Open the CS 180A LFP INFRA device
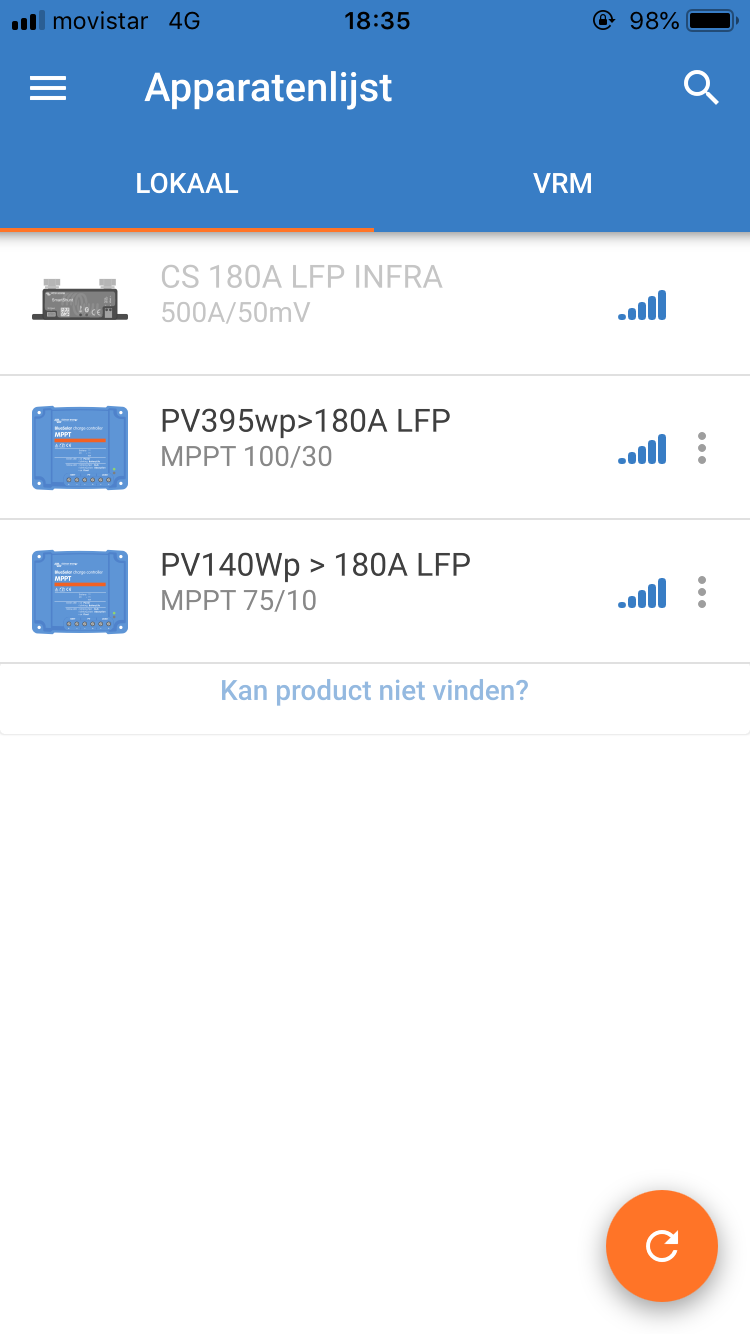 [375, 304]
